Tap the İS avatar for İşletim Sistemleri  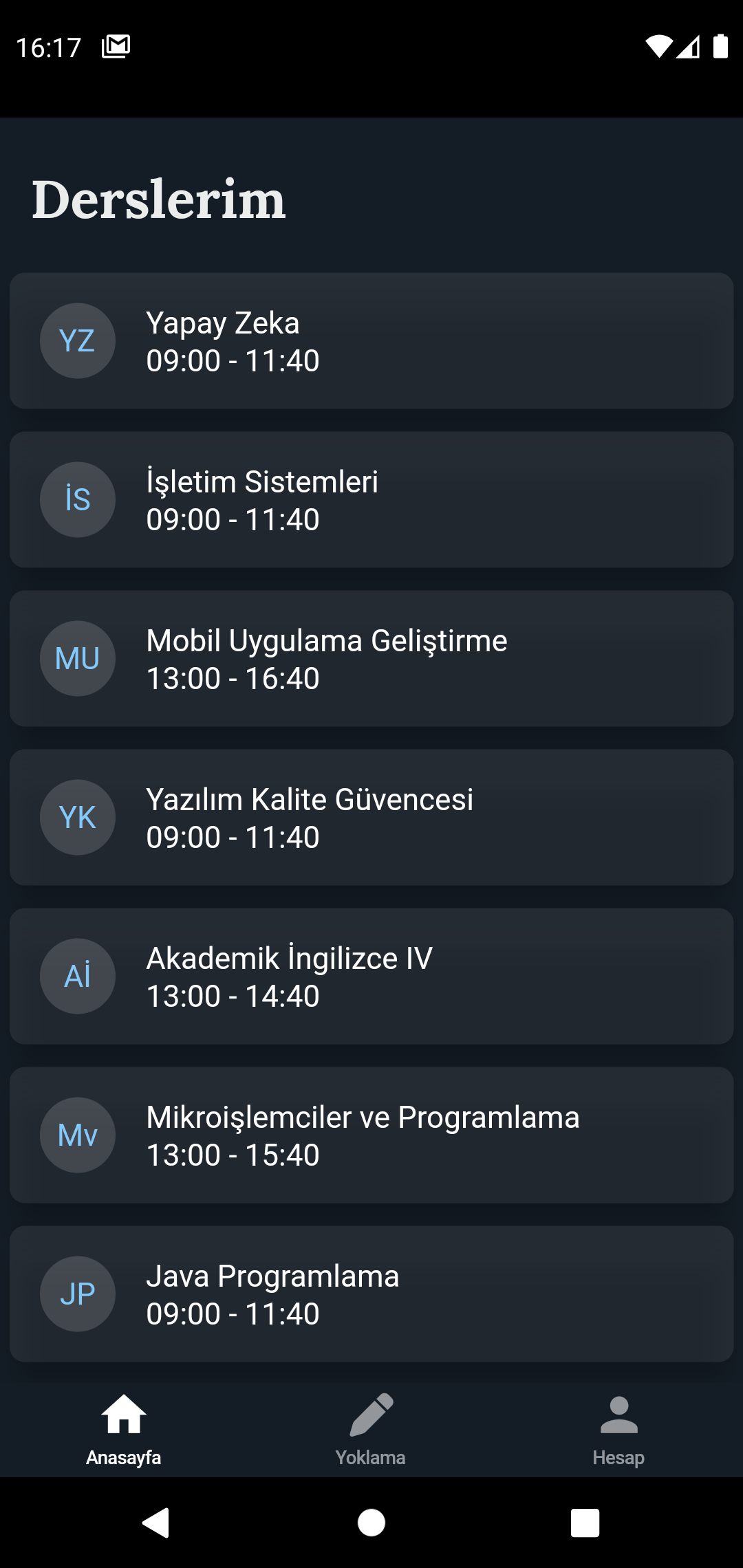(77, 500)
